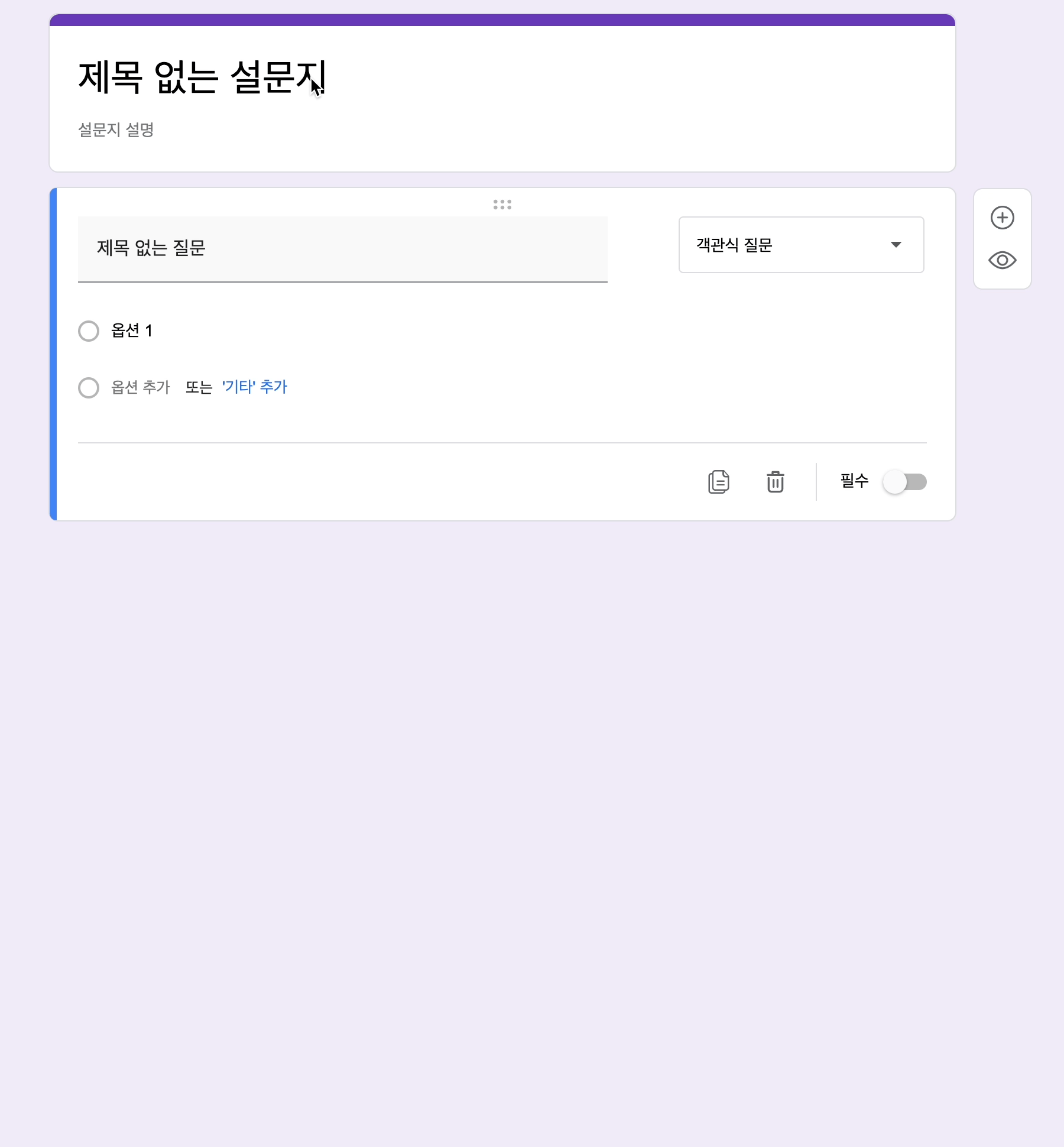1064x1147 pixels.
Task: Click the copy icon near the bottom toolbar
Action: pos(719,482)
